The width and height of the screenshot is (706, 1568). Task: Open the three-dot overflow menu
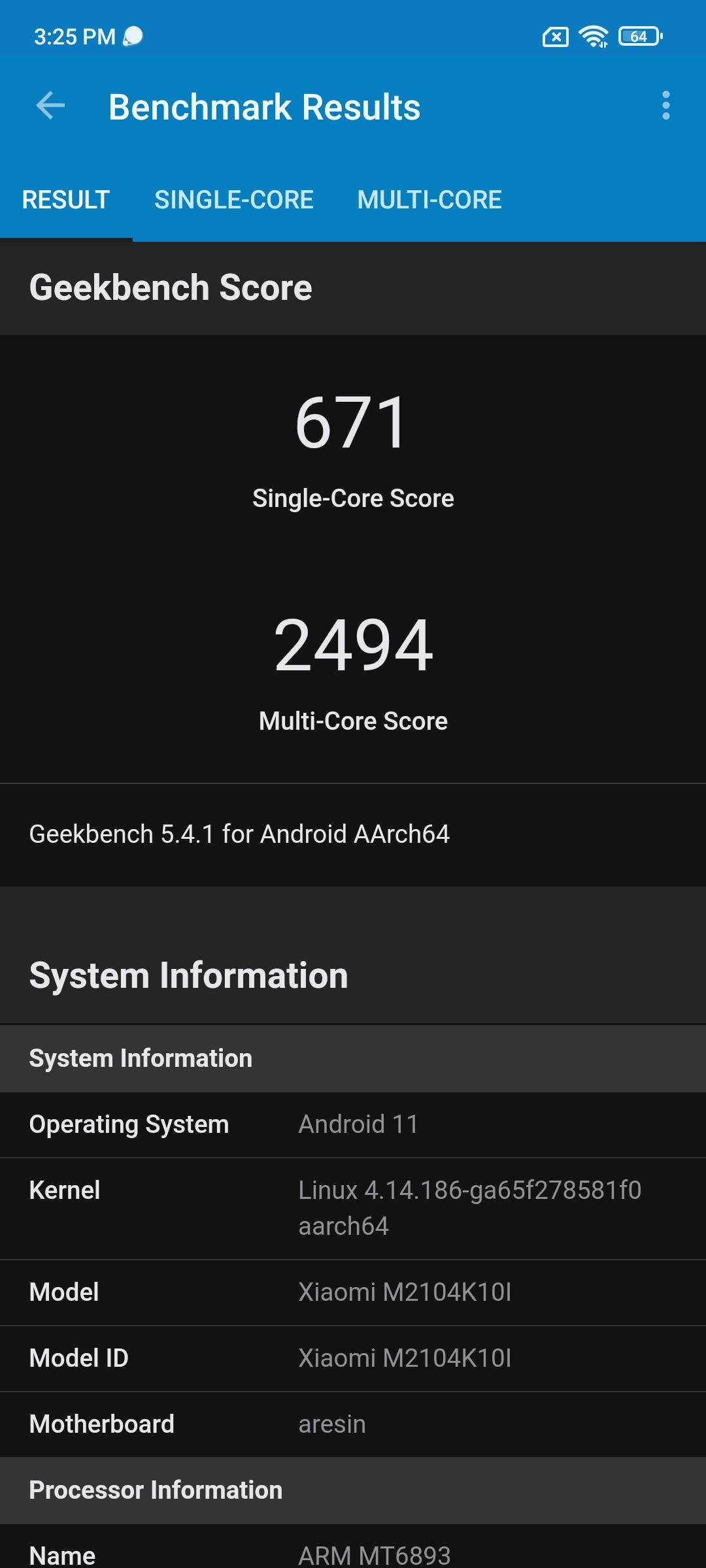665,106
